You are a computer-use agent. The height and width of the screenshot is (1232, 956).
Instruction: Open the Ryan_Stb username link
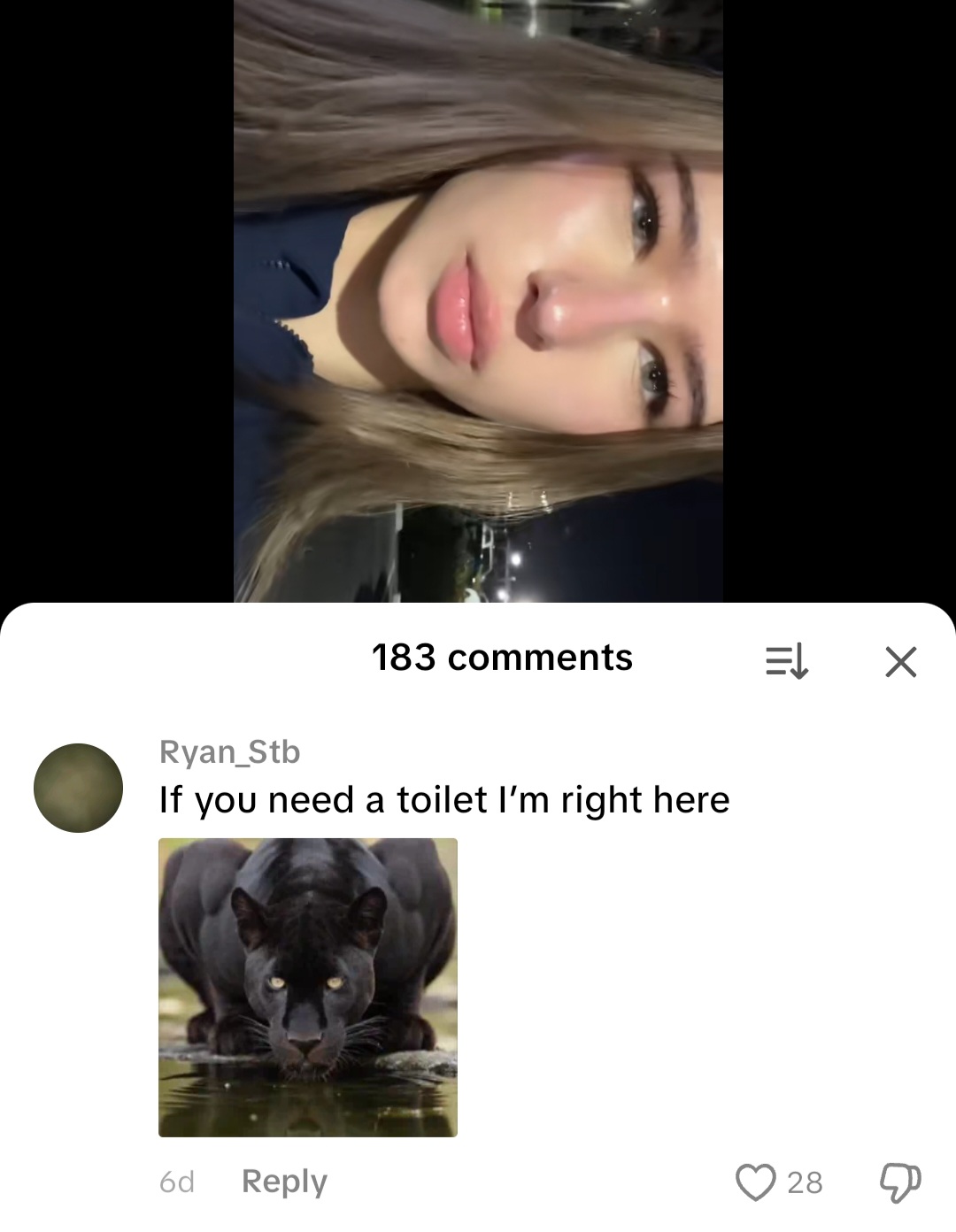230,751
